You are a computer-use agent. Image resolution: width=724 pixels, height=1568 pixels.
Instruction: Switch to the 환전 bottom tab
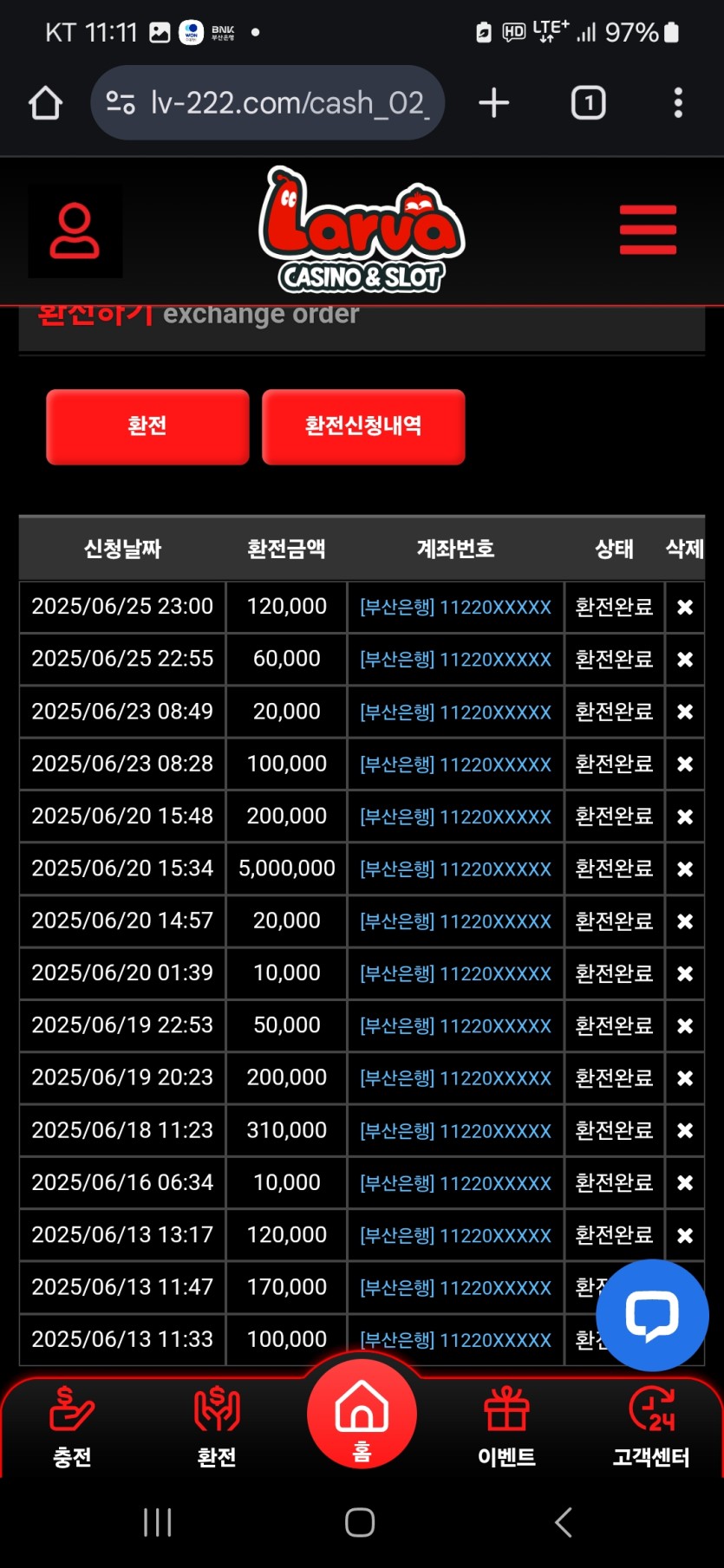point(217,1428)
